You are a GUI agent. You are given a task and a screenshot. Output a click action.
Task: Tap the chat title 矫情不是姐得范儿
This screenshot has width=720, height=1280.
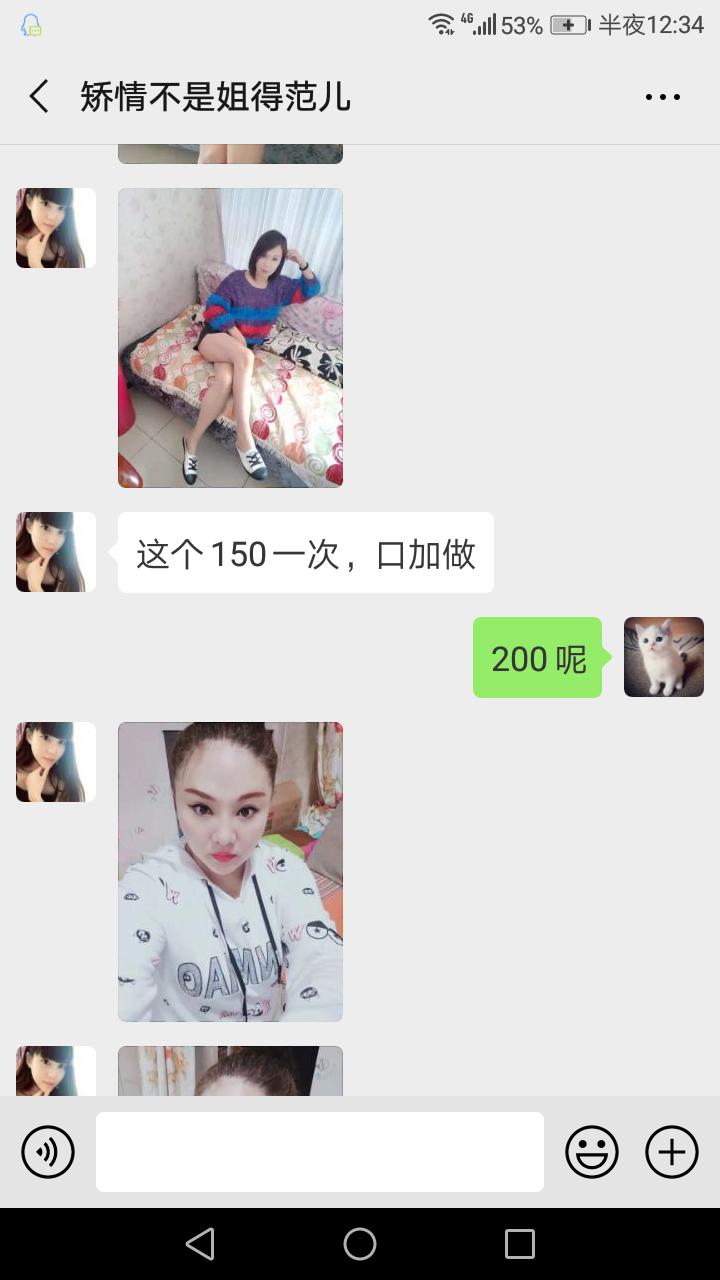click(x=213, y=96)
